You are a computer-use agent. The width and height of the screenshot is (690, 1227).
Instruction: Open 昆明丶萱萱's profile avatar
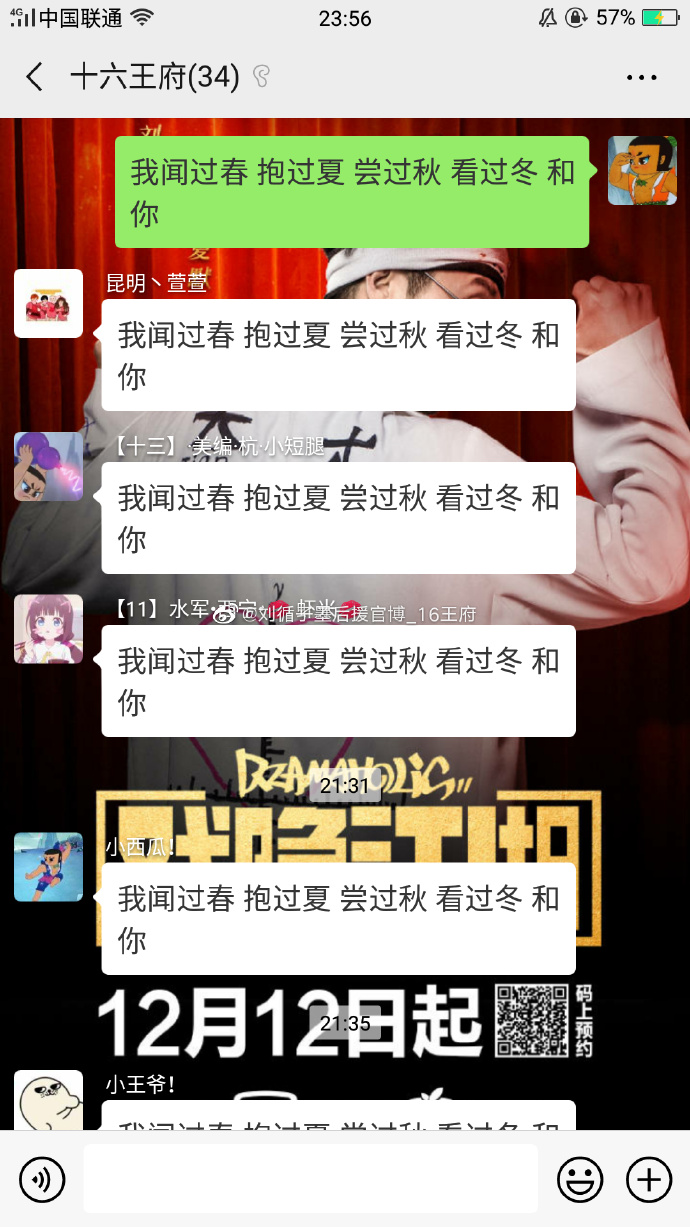tap(48, 303)
